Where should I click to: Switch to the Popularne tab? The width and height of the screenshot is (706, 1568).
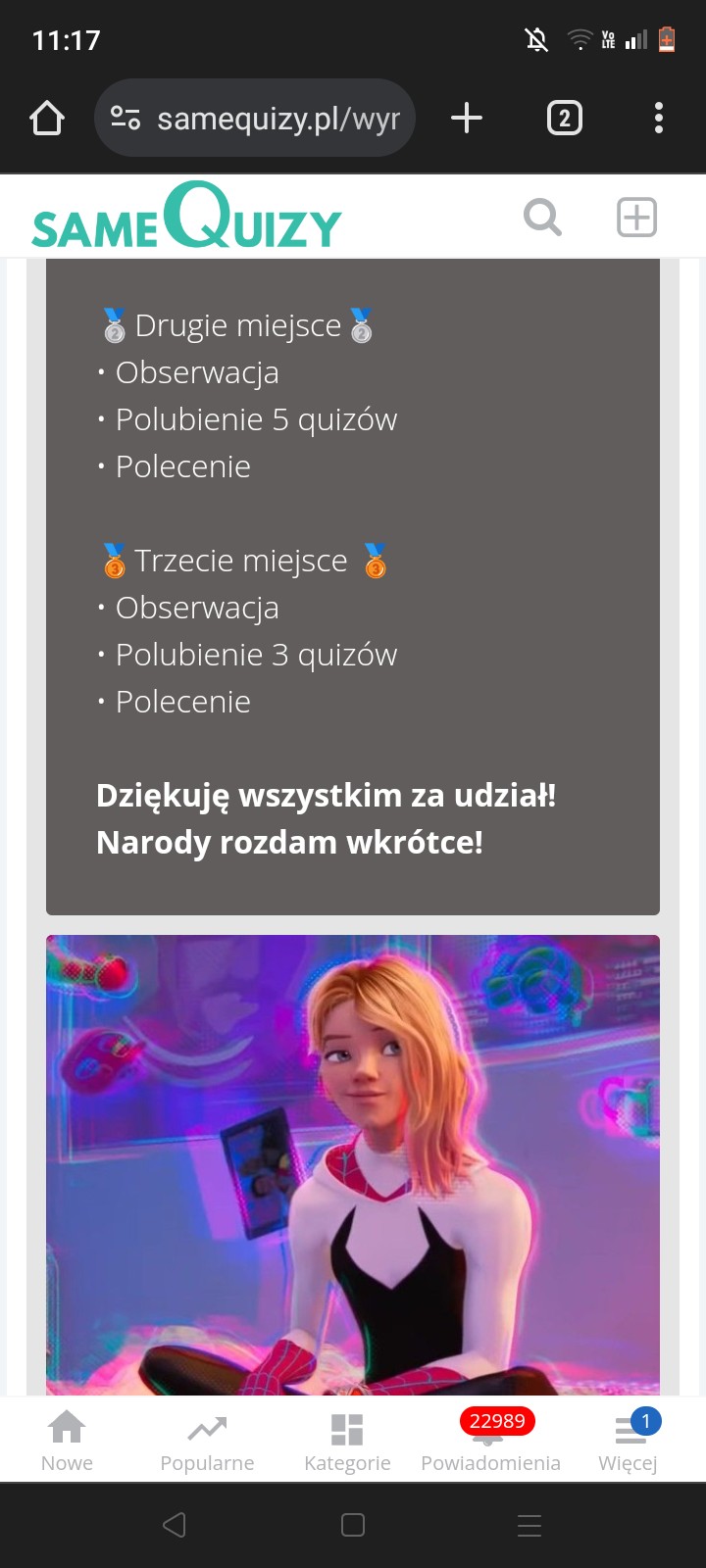207,1441
